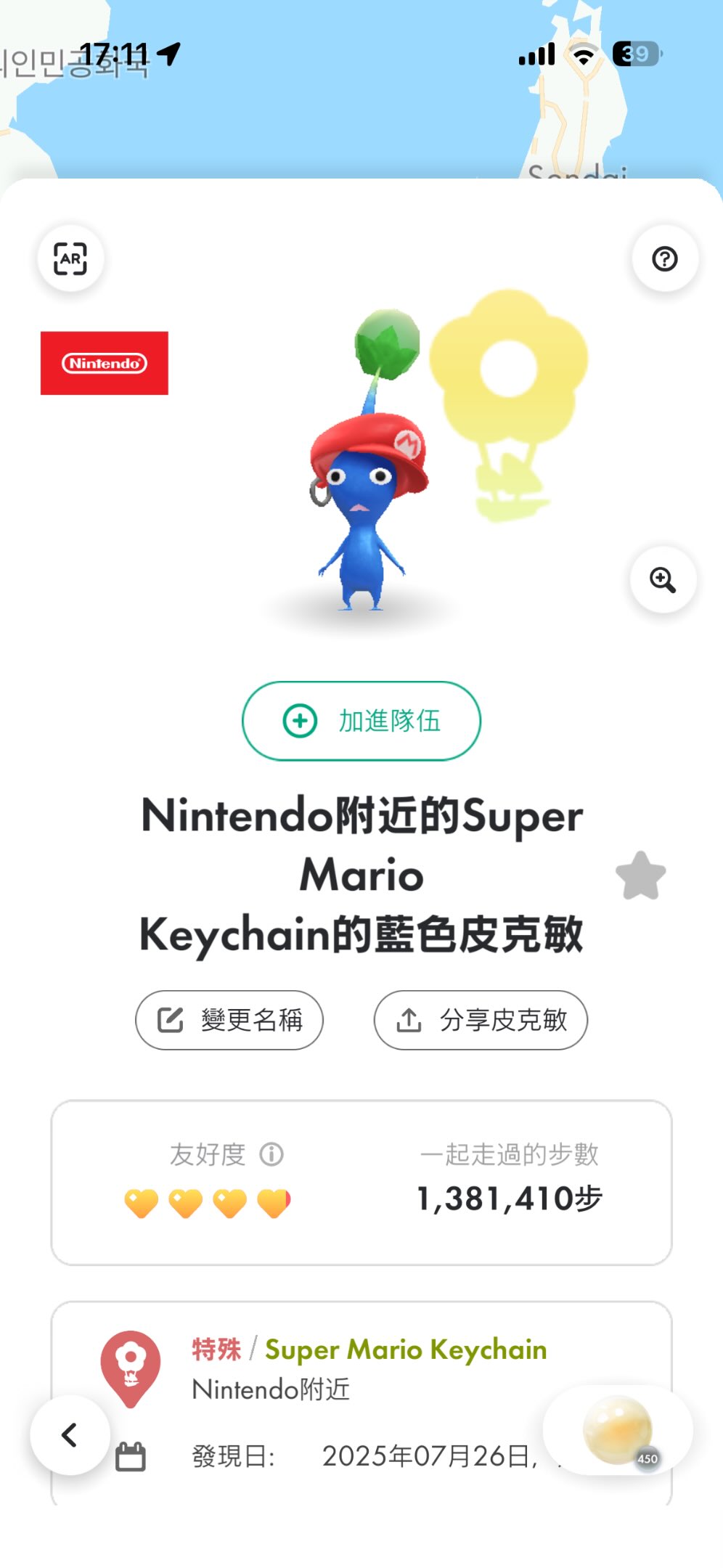Open the help question mark
The width and height of the screenshot is (723, 1568).
pos(664,258)
